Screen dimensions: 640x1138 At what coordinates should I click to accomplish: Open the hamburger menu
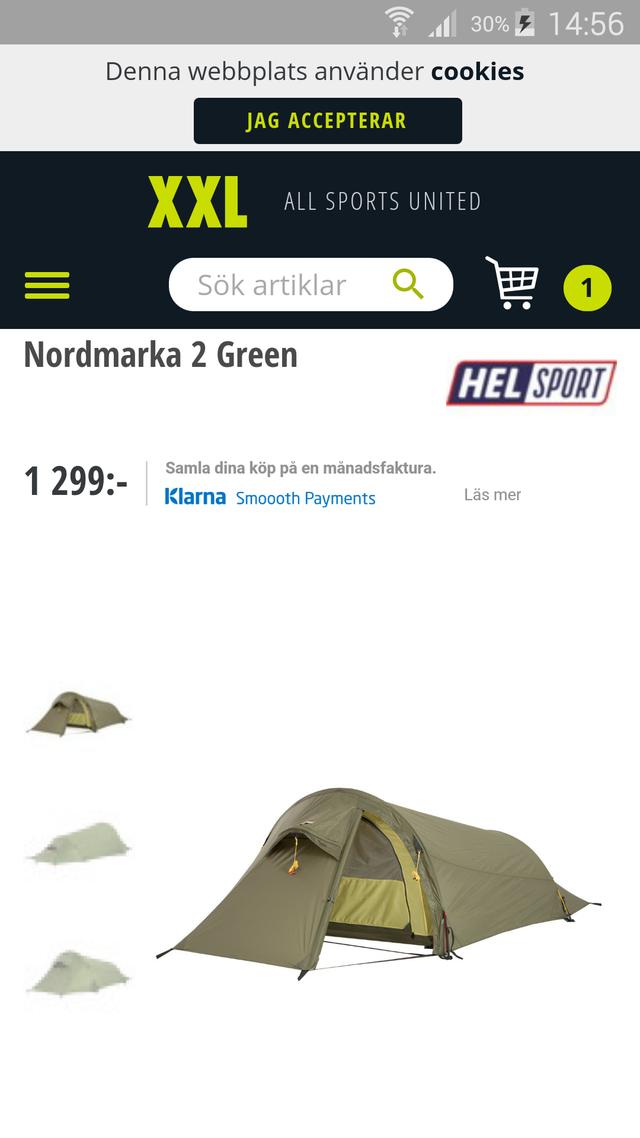click(47, 285)
